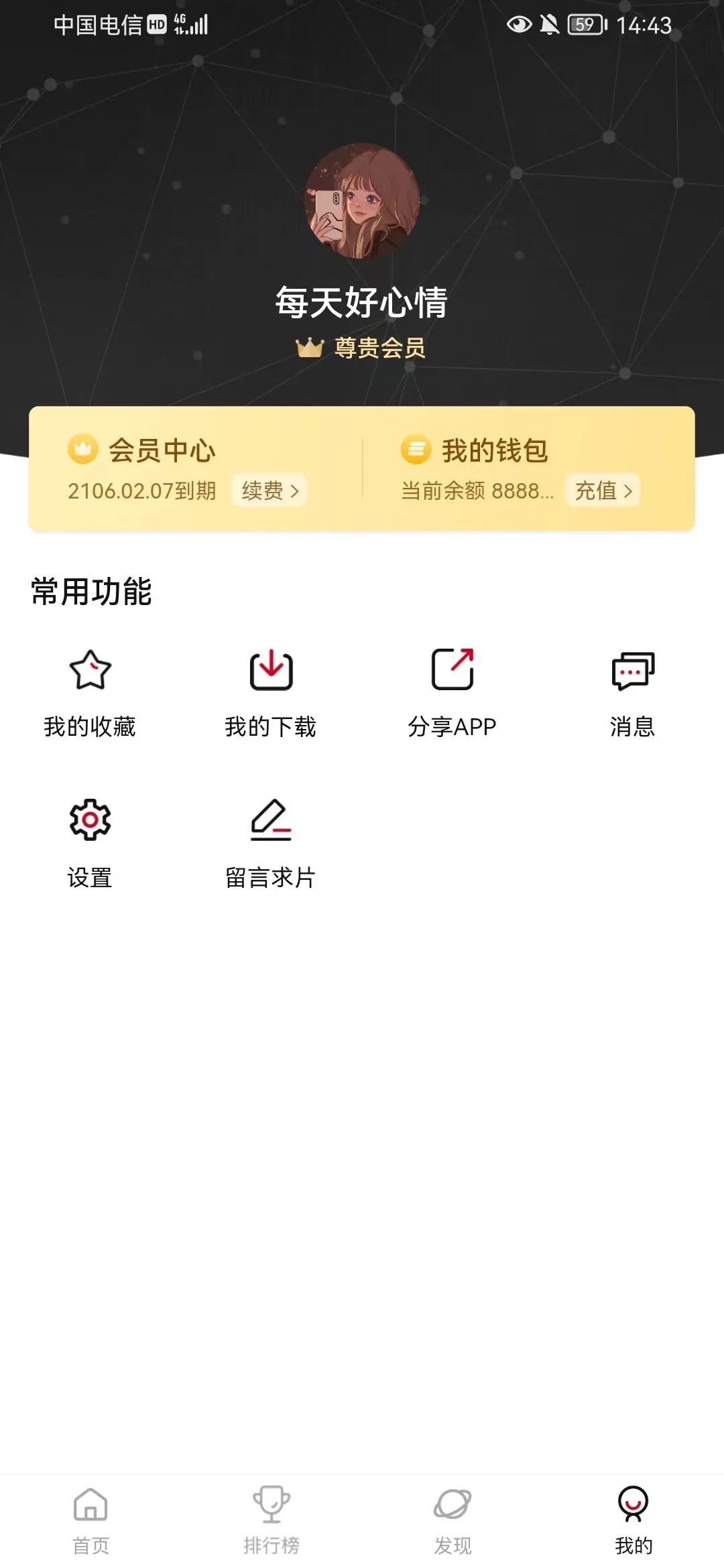724x1568 pixels.
Task: Tap the profile avatar picture
Action: [362, 200]
